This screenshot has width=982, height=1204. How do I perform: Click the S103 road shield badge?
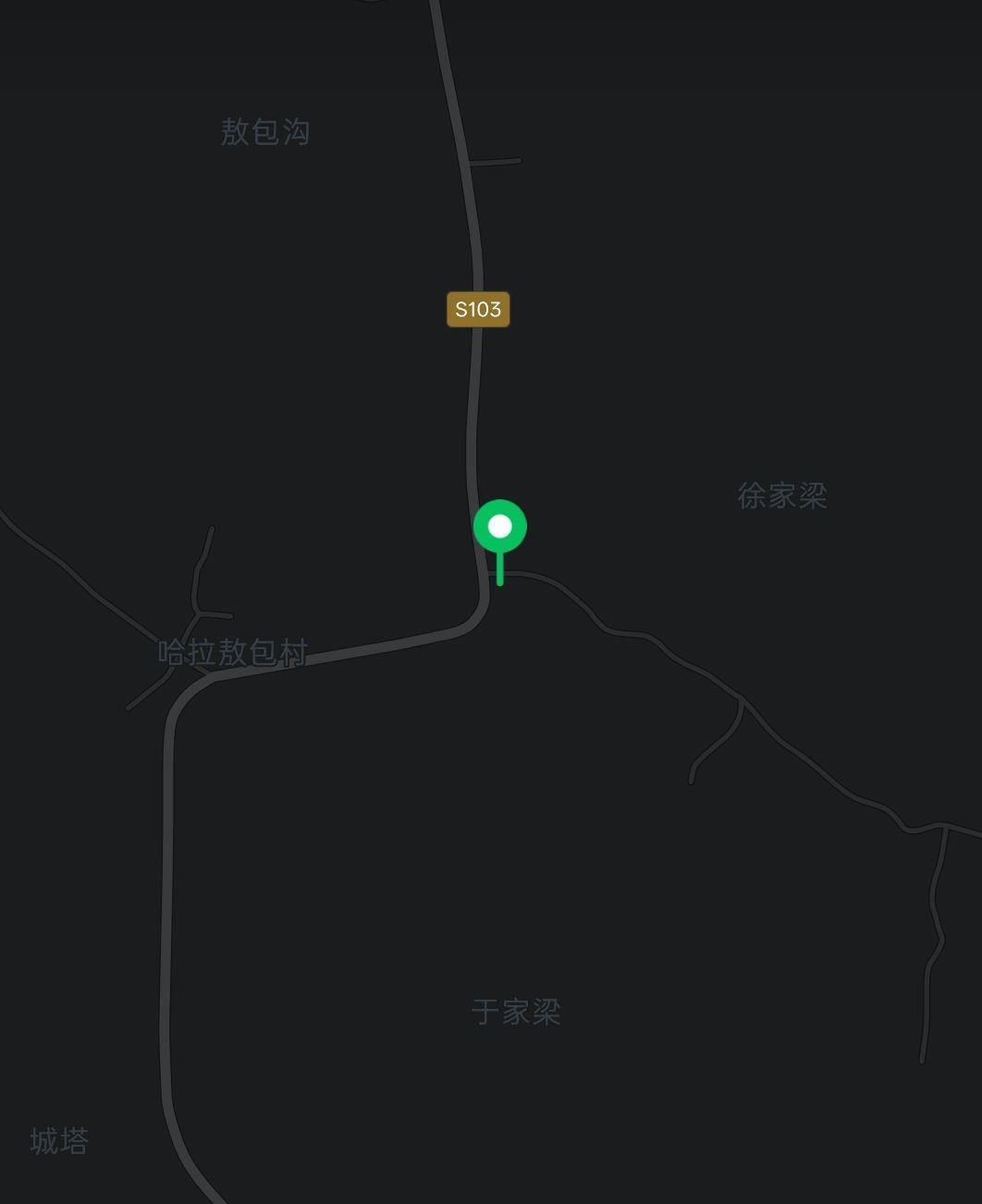click(x=477, y=309)
